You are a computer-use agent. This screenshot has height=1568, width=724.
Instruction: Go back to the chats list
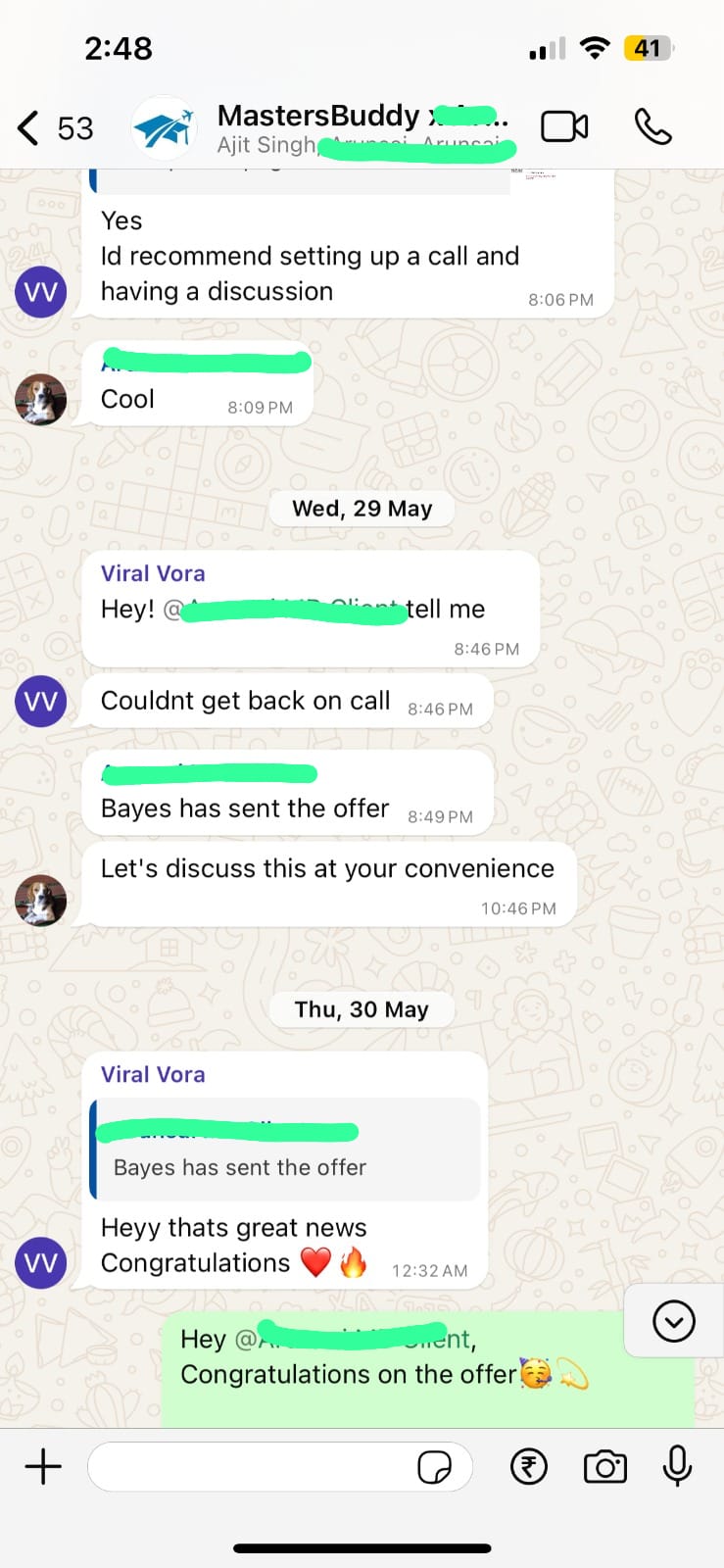coord(55,128)
